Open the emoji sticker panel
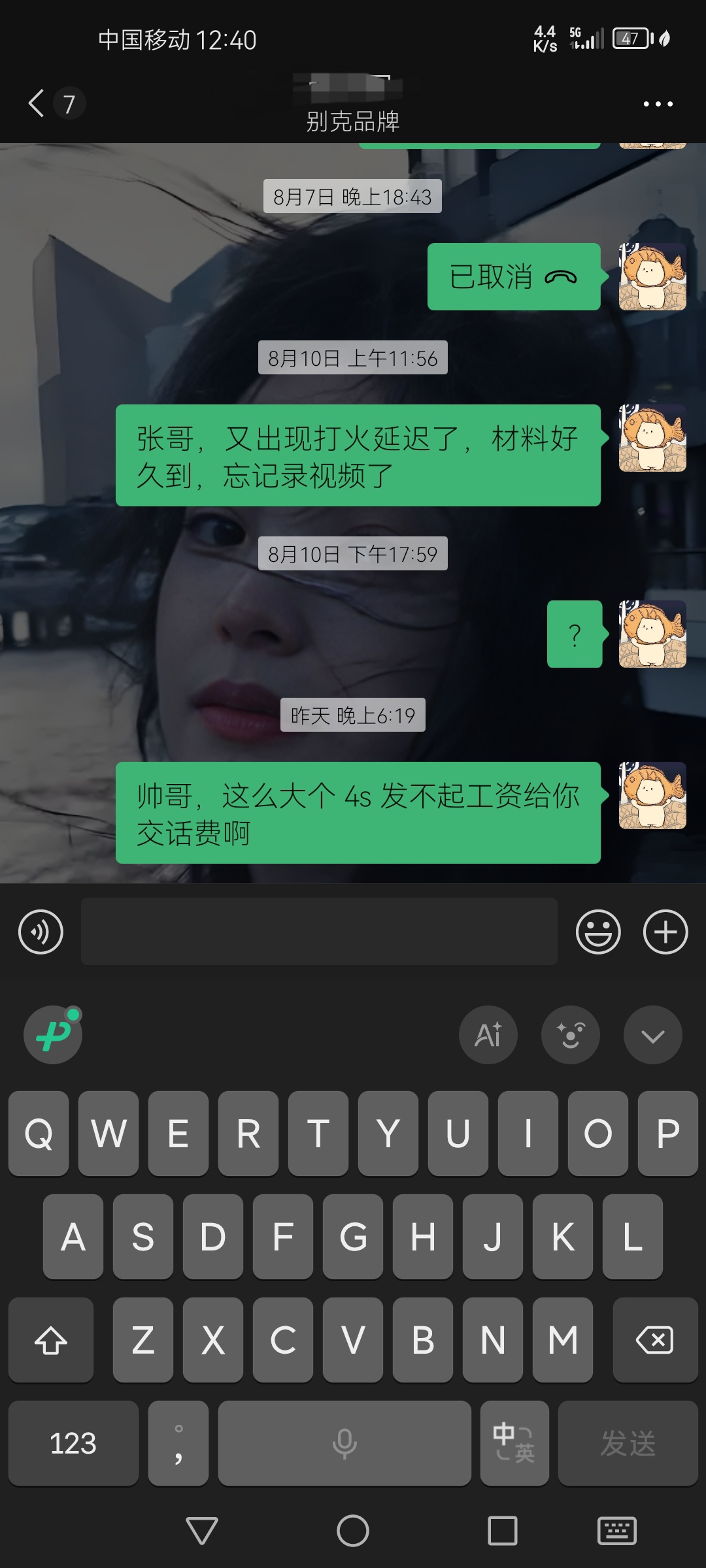Viewport: 706px width, 1568px height. coord(598,932)
